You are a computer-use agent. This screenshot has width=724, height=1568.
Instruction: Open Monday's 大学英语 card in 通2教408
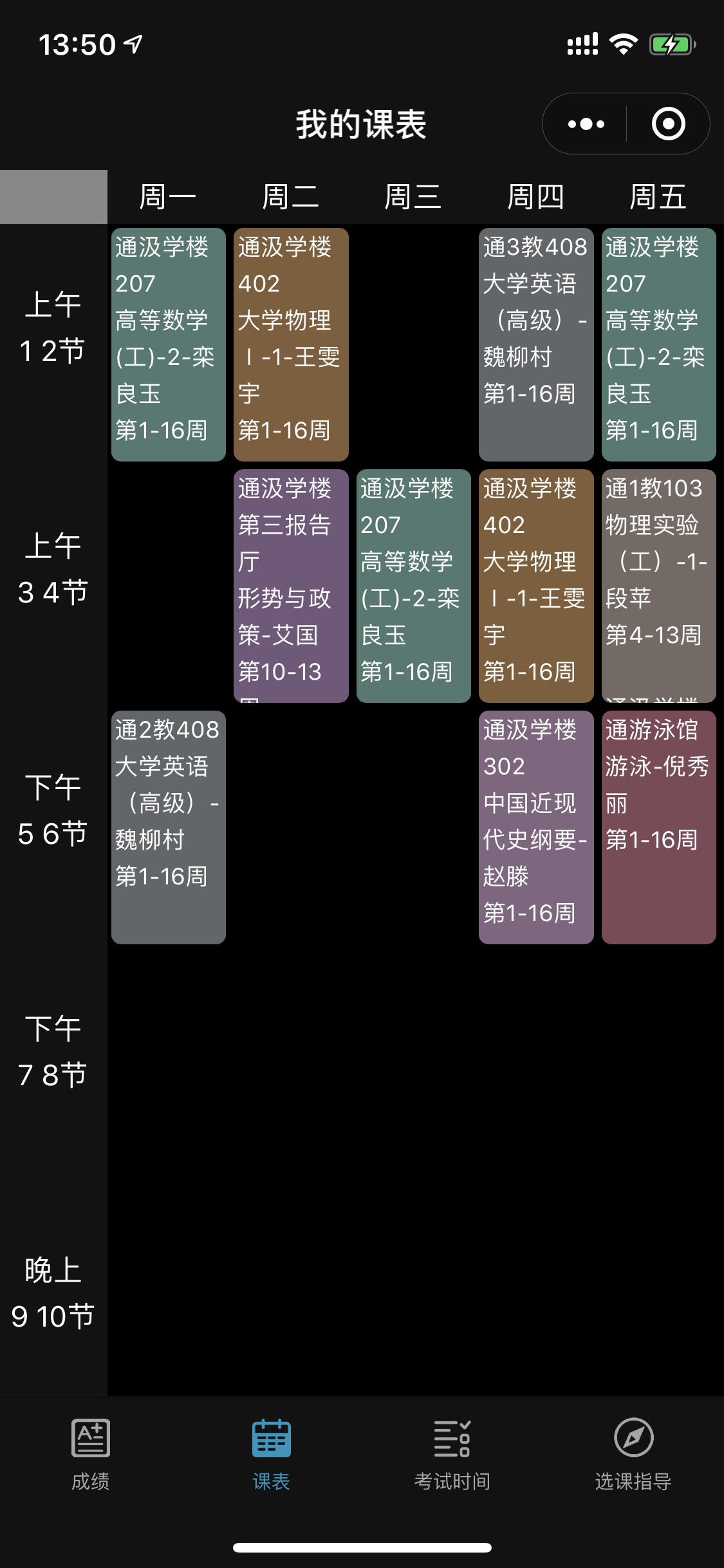tap(168, 827)
